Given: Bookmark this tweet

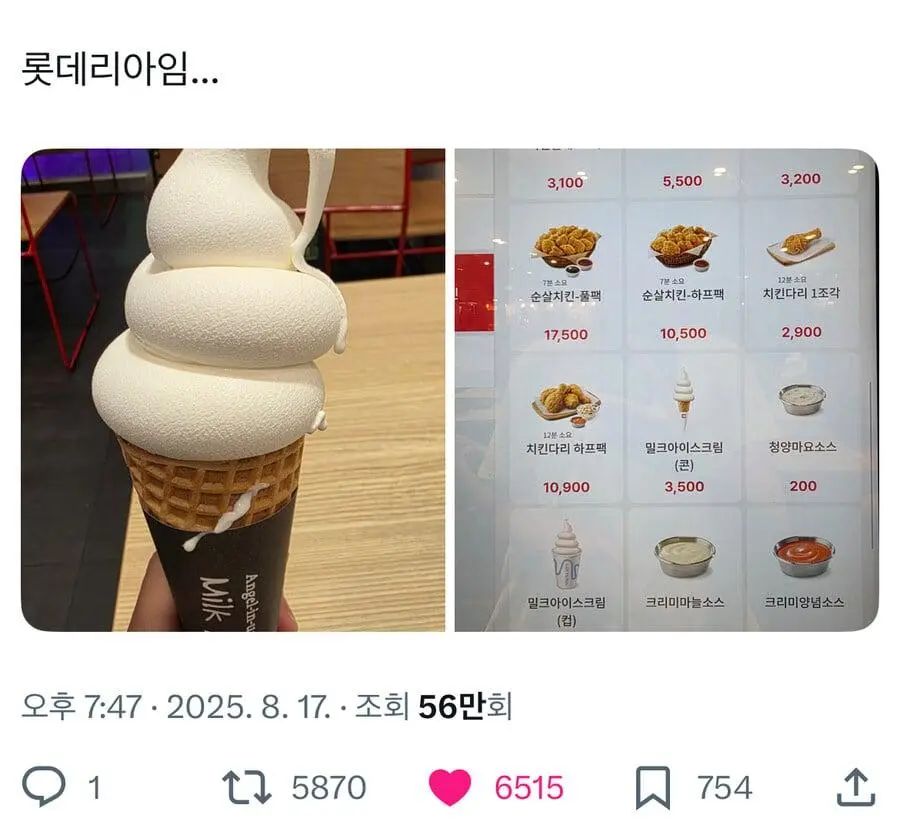Looking at the screenshot, I should click(653, 788).
